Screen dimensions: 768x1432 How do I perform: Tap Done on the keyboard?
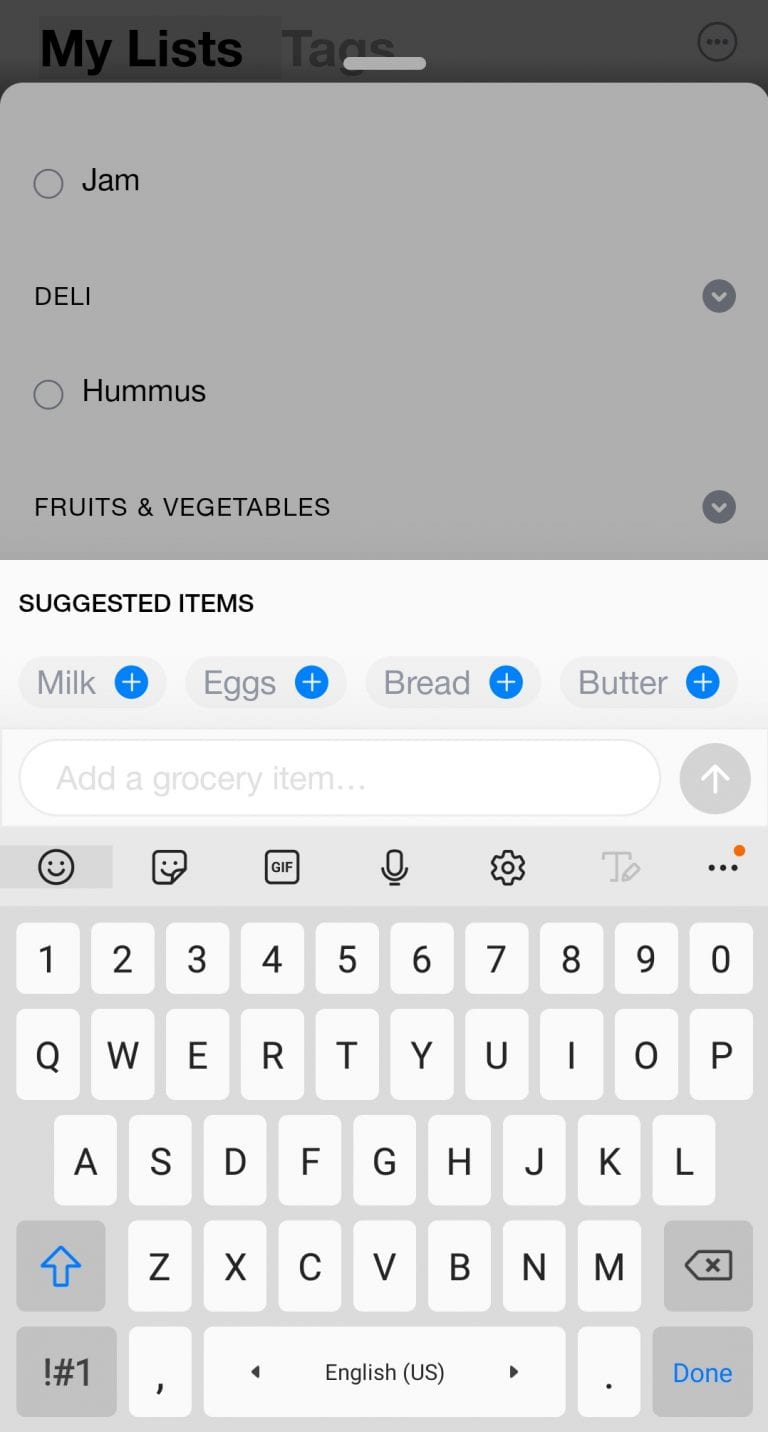point(702,1372)
